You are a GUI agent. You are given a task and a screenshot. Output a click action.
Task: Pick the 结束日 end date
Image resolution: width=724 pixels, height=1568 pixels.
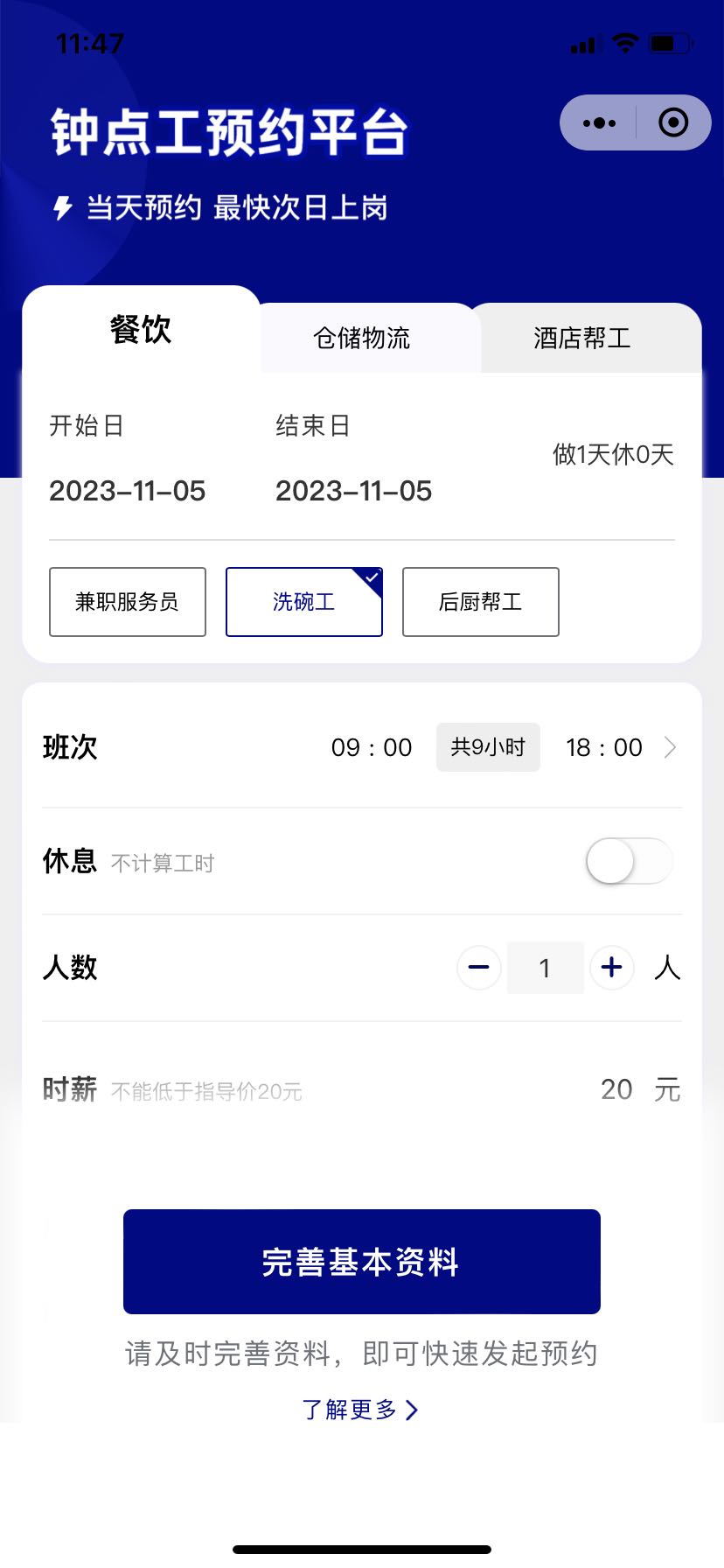point(354,458)
